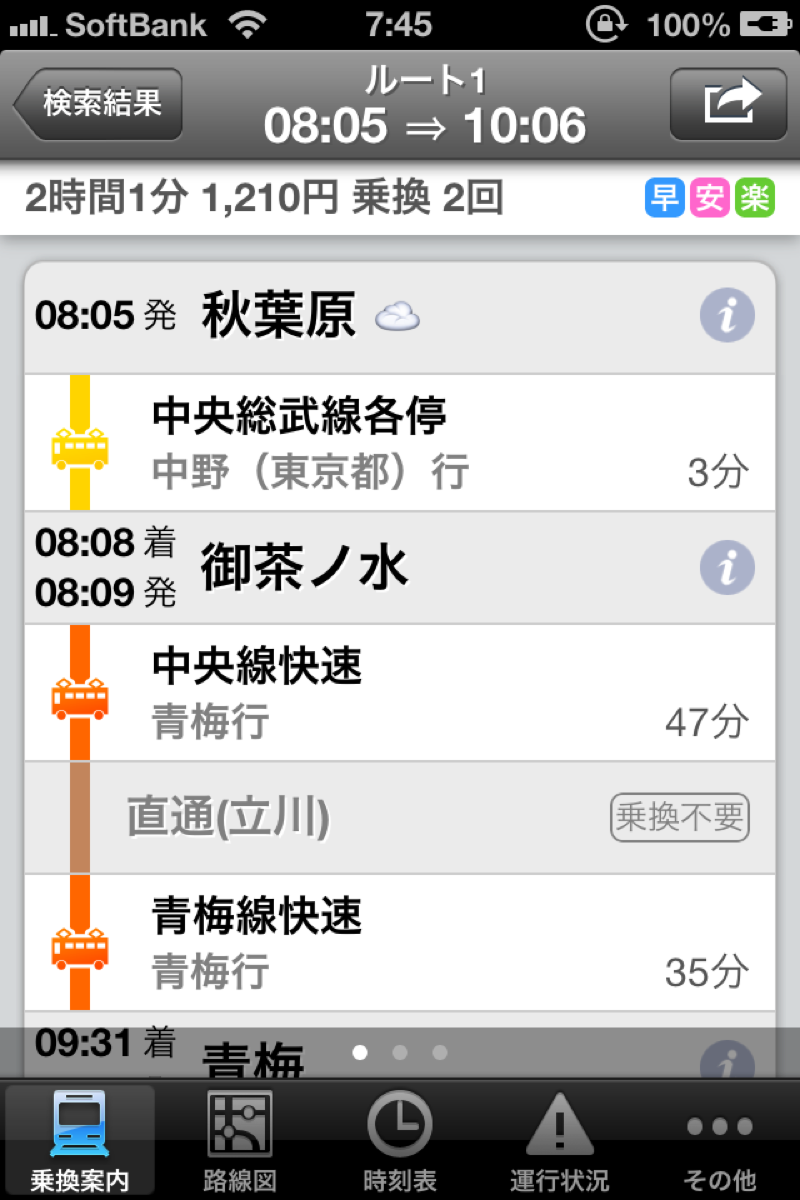This screenshot has height=1200, width=800.
Task: Open the その他 more tab
Action: pyautogui.click(x=719, y=1140)
